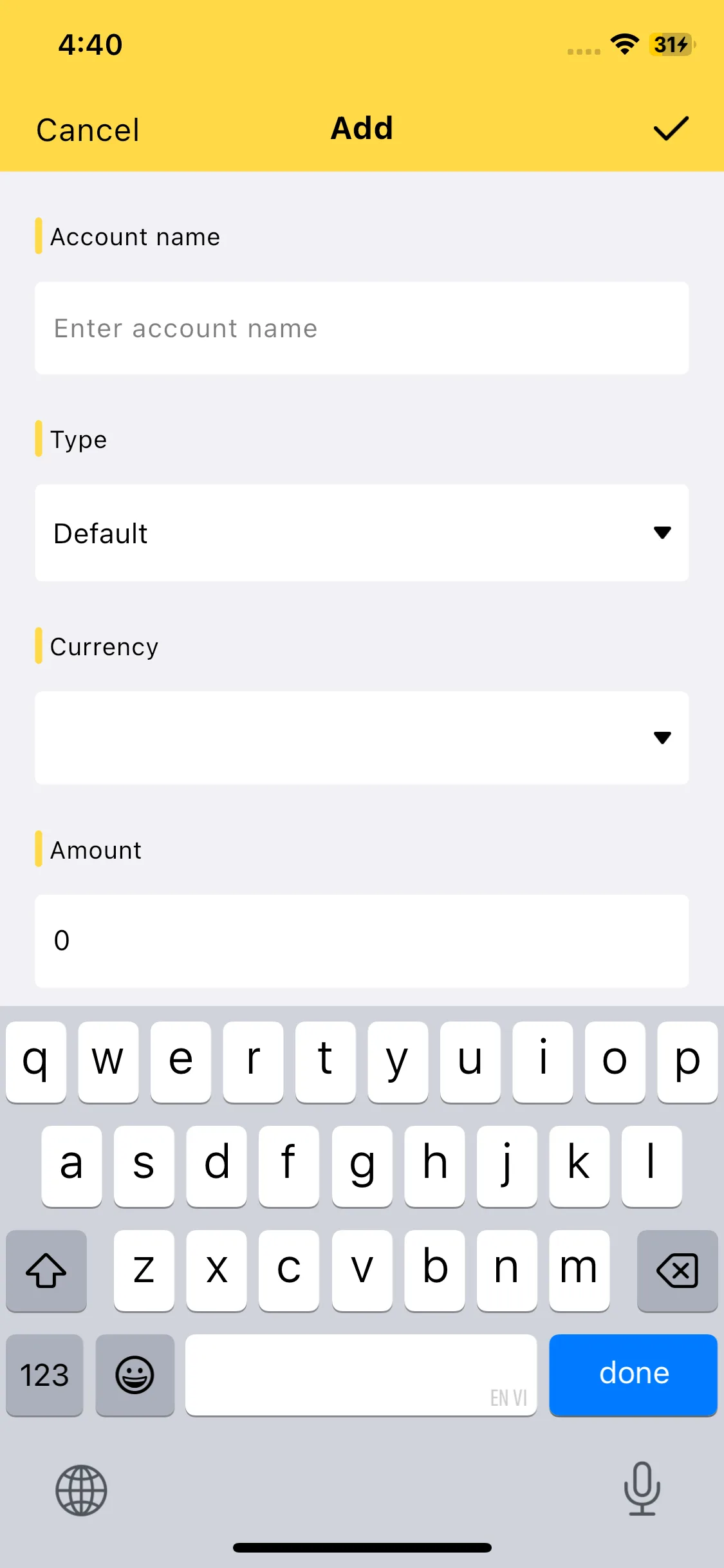Cancel adding the account

coord(88,130)
